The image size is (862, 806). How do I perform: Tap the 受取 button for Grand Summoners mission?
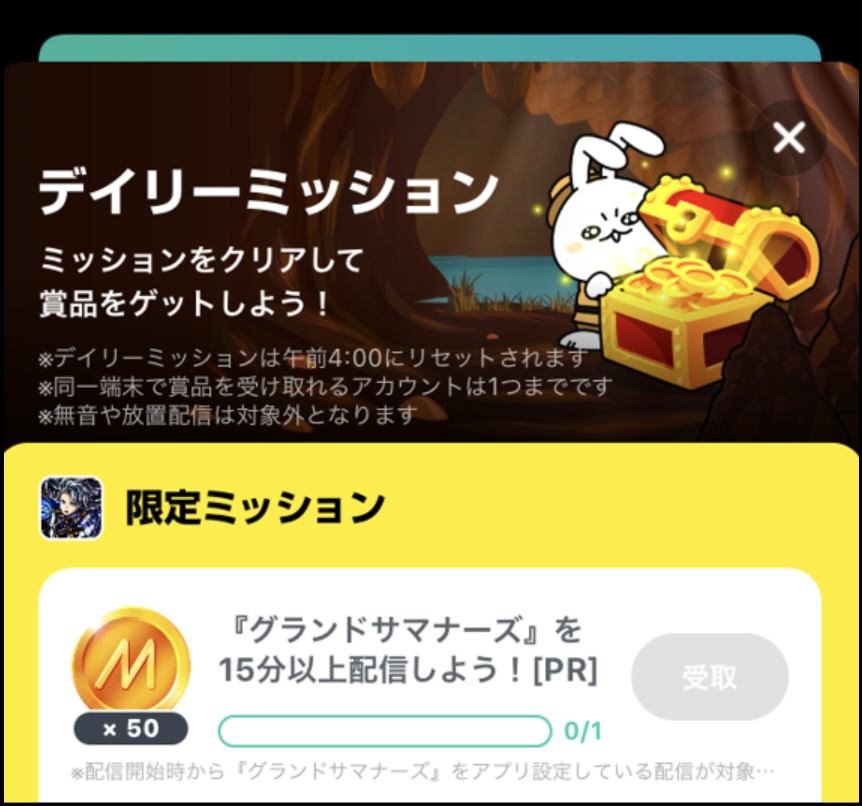pos(709,677)
